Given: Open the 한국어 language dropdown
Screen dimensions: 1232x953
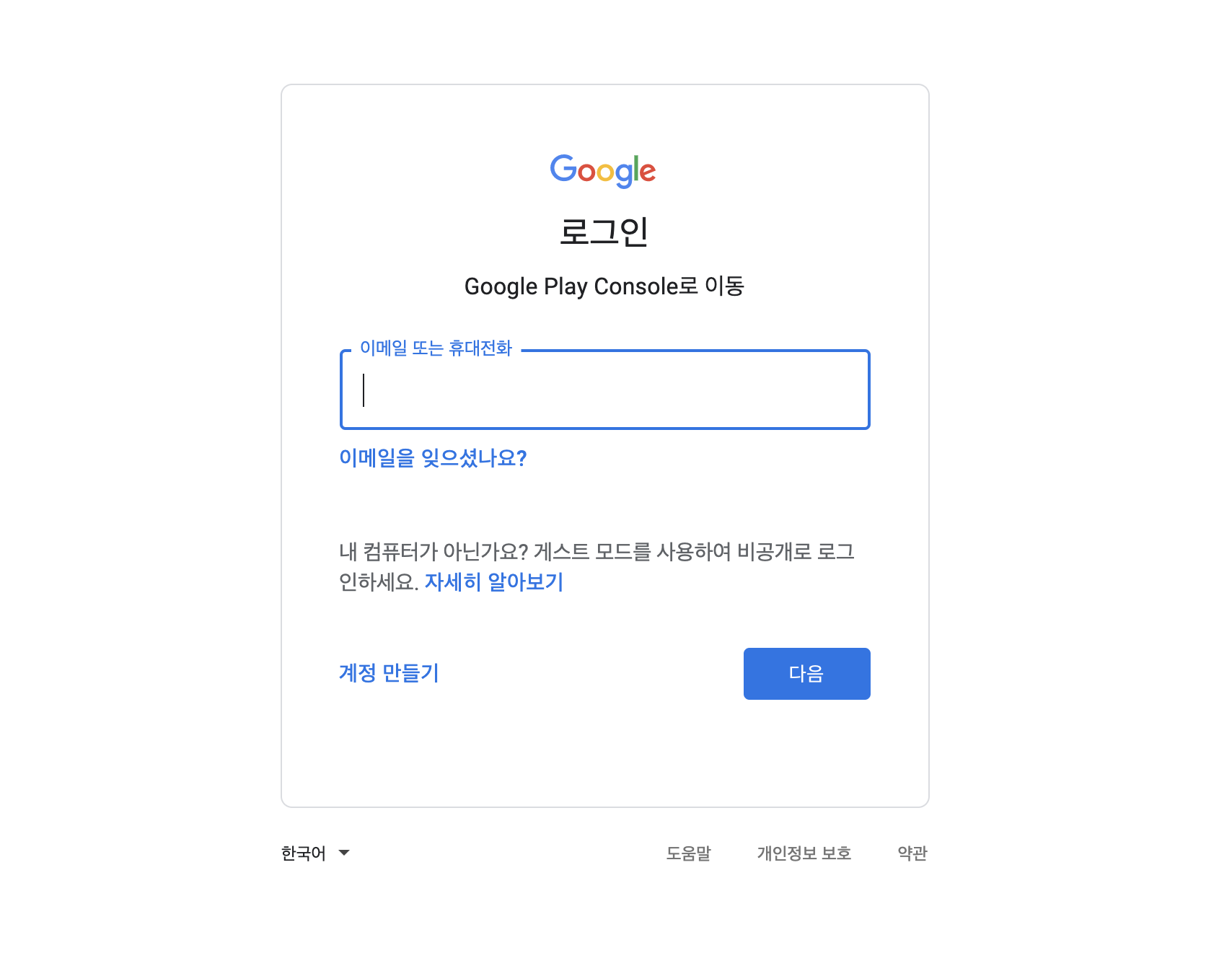Looking at the screenshot, I should 315,853.
